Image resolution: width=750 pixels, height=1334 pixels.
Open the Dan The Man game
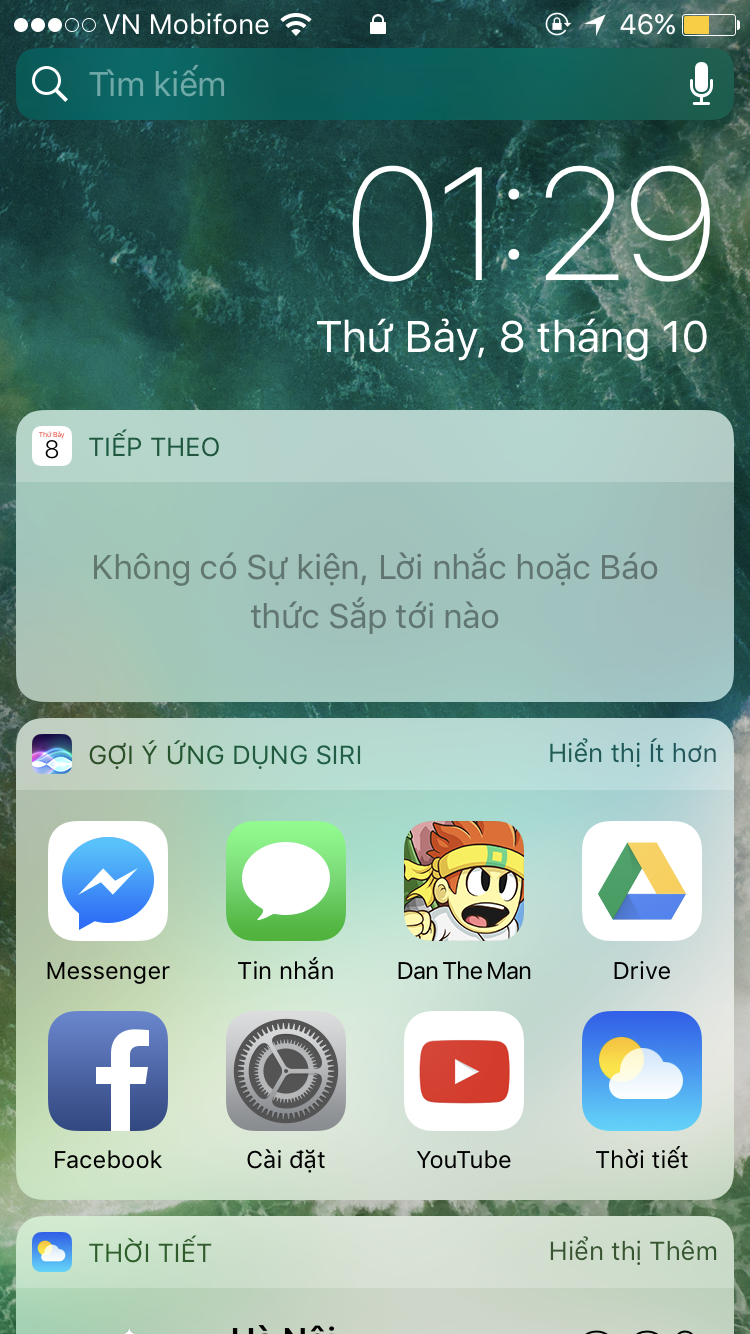(x=464, y=881)
